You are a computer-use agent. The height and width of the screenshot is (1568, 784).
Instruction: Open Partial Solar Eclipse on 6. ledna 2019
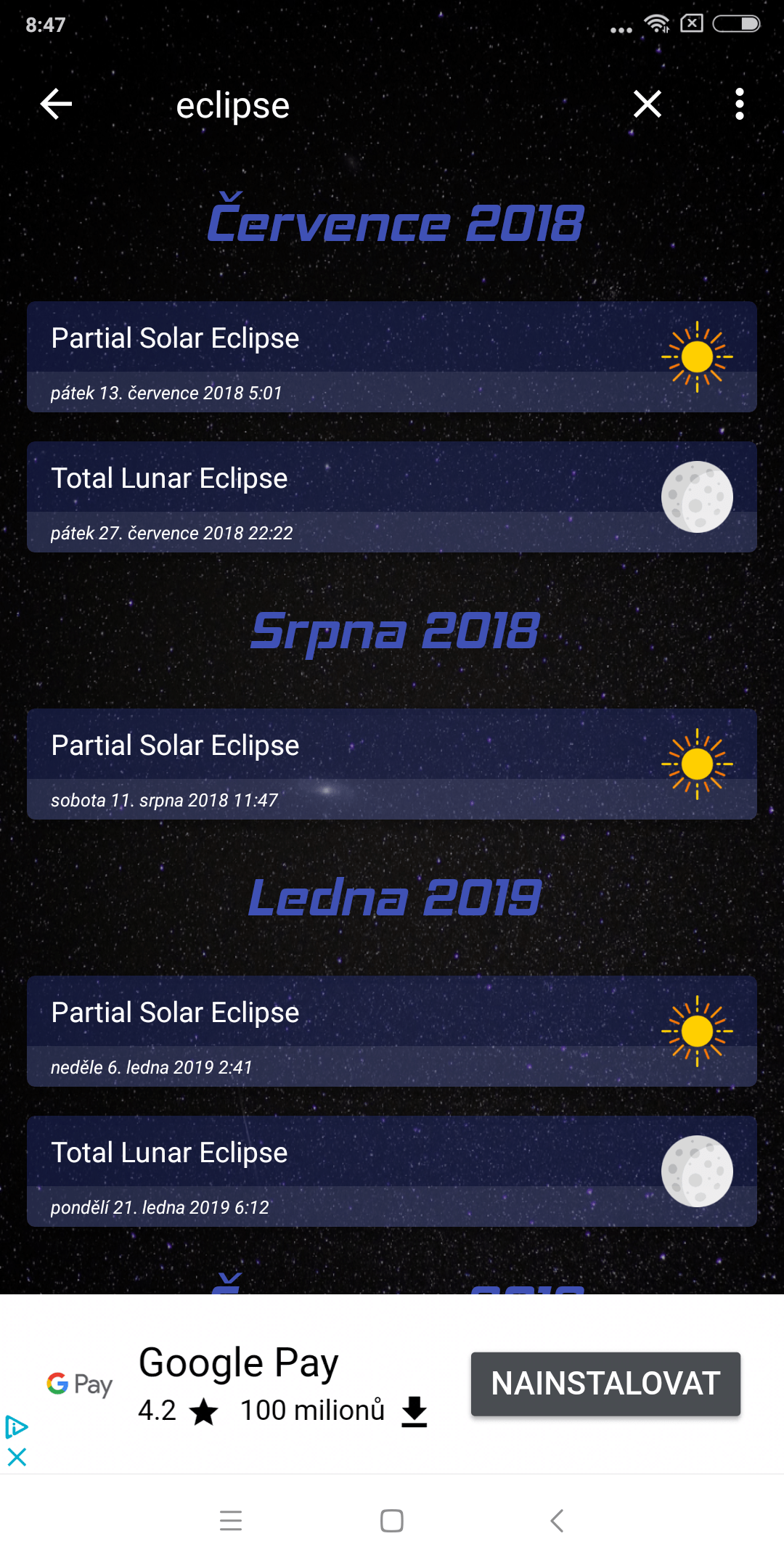point(392,1032)
